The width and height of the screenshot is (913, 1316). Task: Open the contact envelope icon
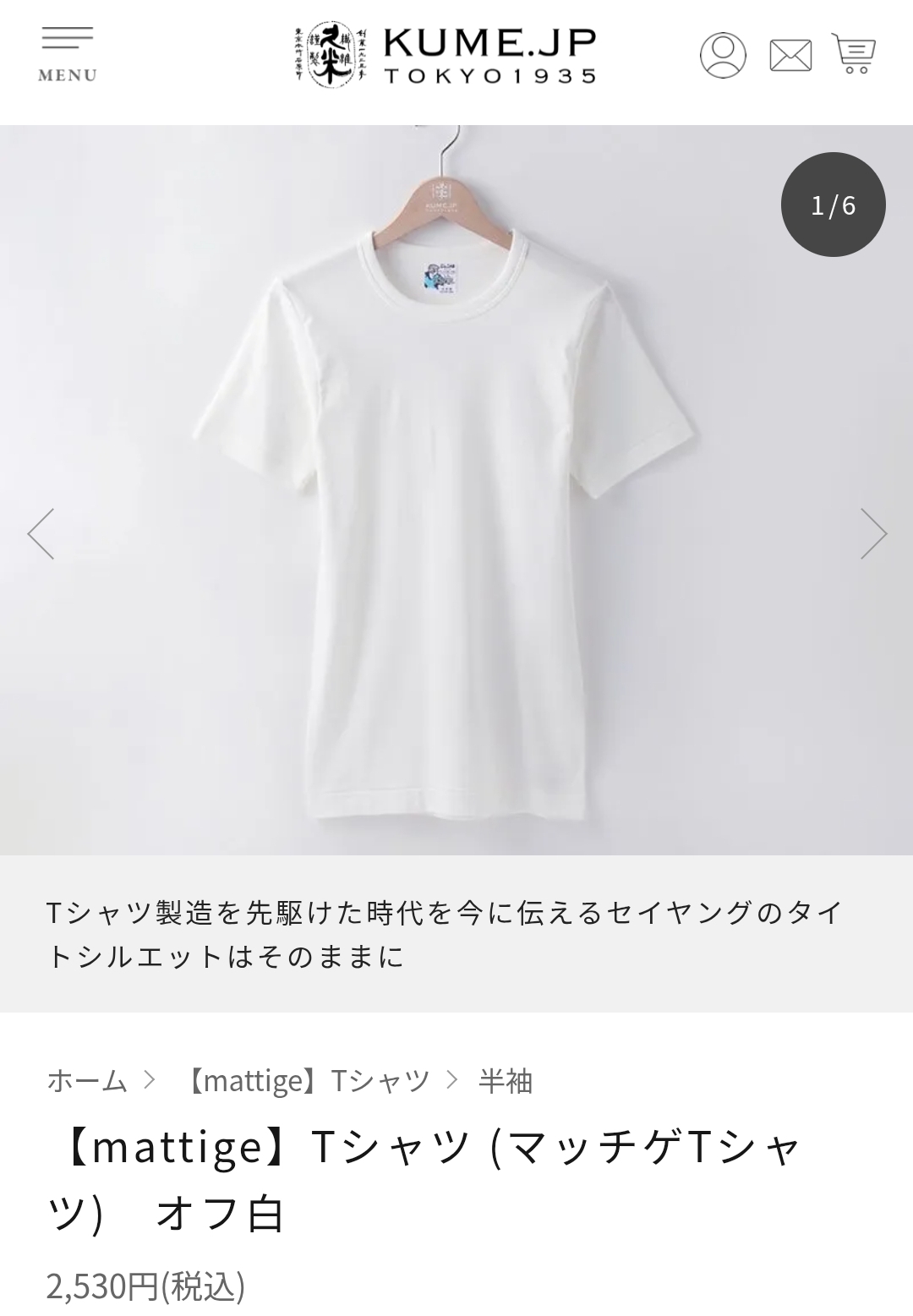[x=790, y=56]
